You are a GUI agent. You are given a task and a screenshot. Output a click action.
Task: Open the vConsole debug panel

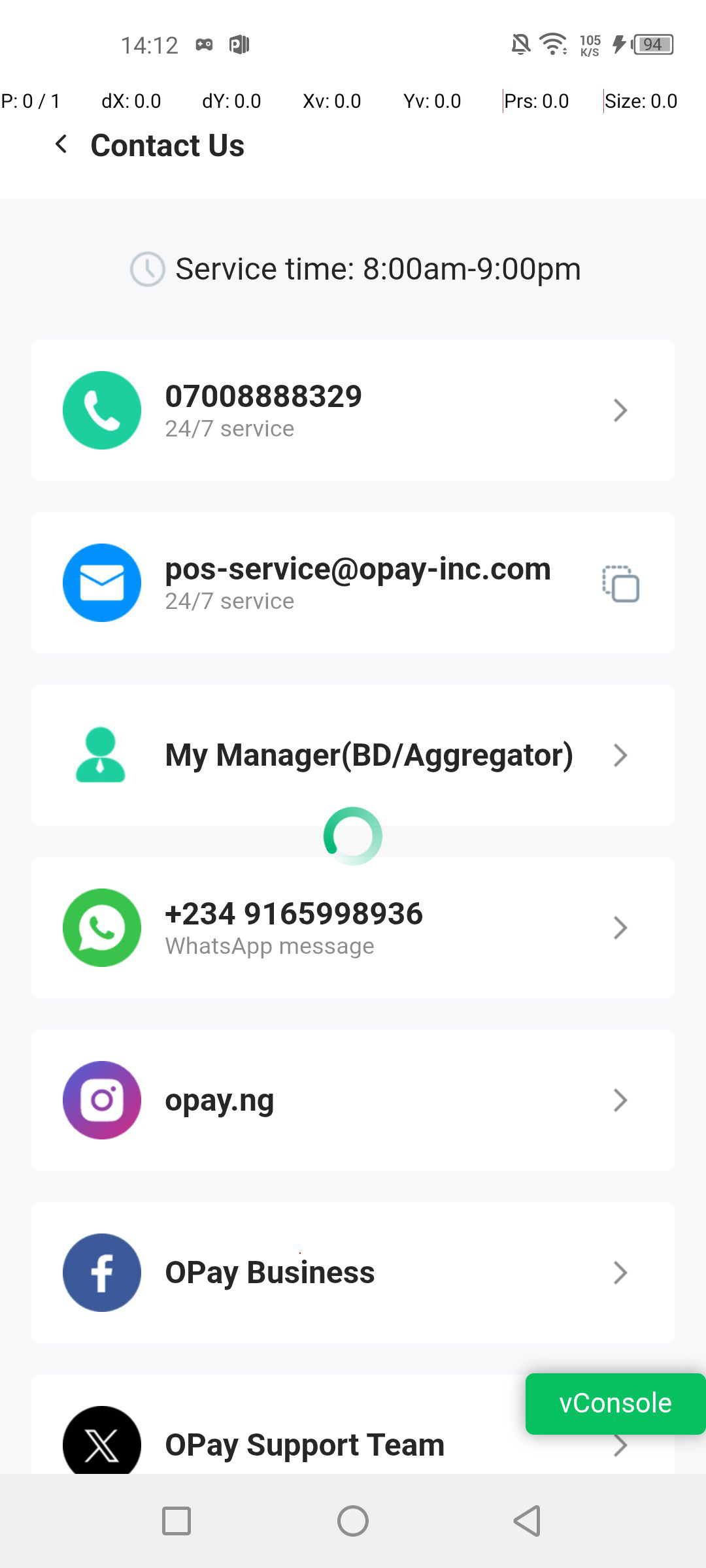pos(615,1403)
